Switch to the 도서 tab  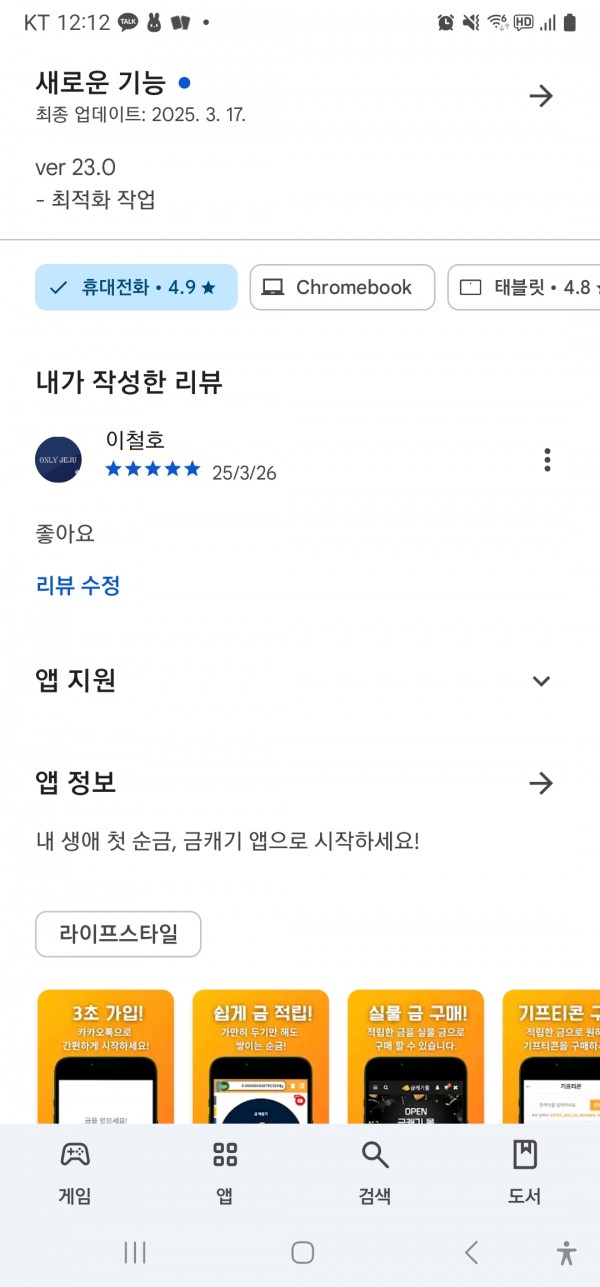pyautogui.click(x=525, y=1172)
